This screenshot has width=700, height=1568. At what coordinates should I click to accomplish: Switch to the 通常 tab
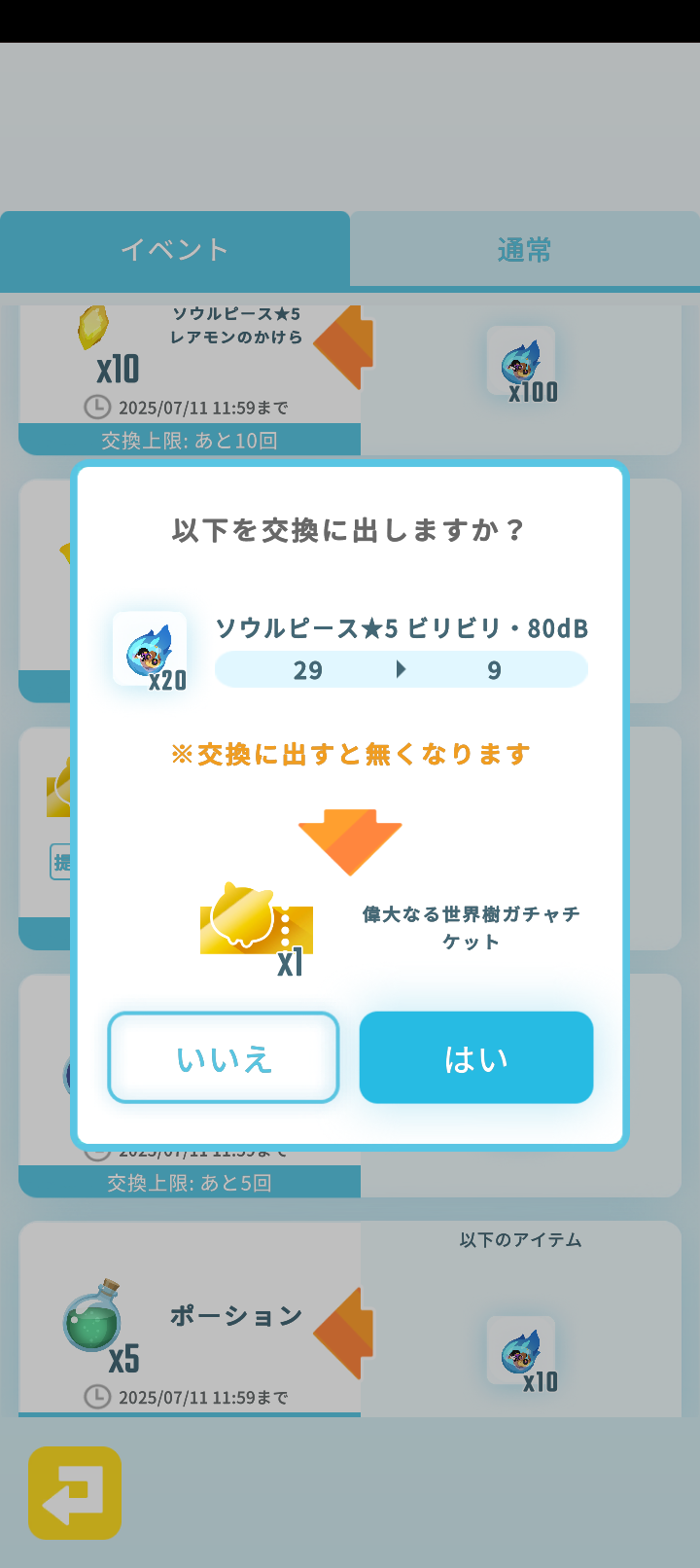coord(525,250)
